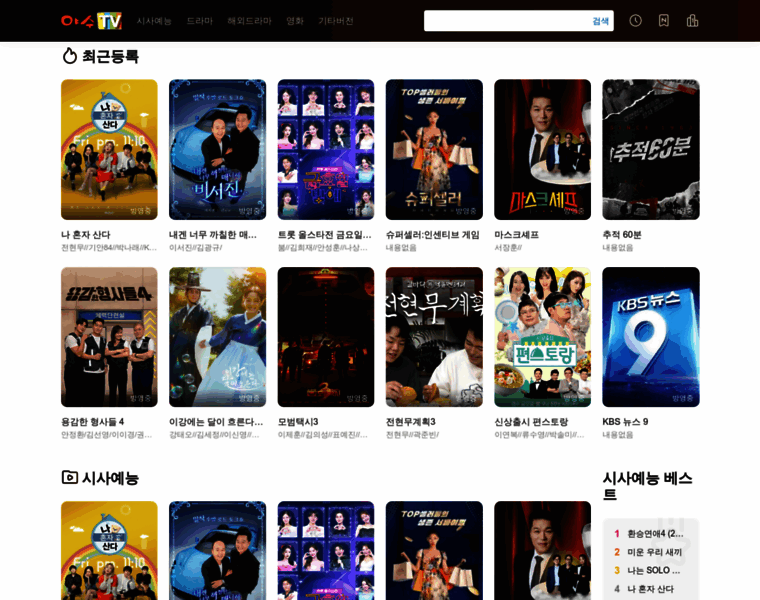This screenshot has height=600, width=760.
Task: Open KBS 뉴스 9 card
Action: click(x=650, y=337)
